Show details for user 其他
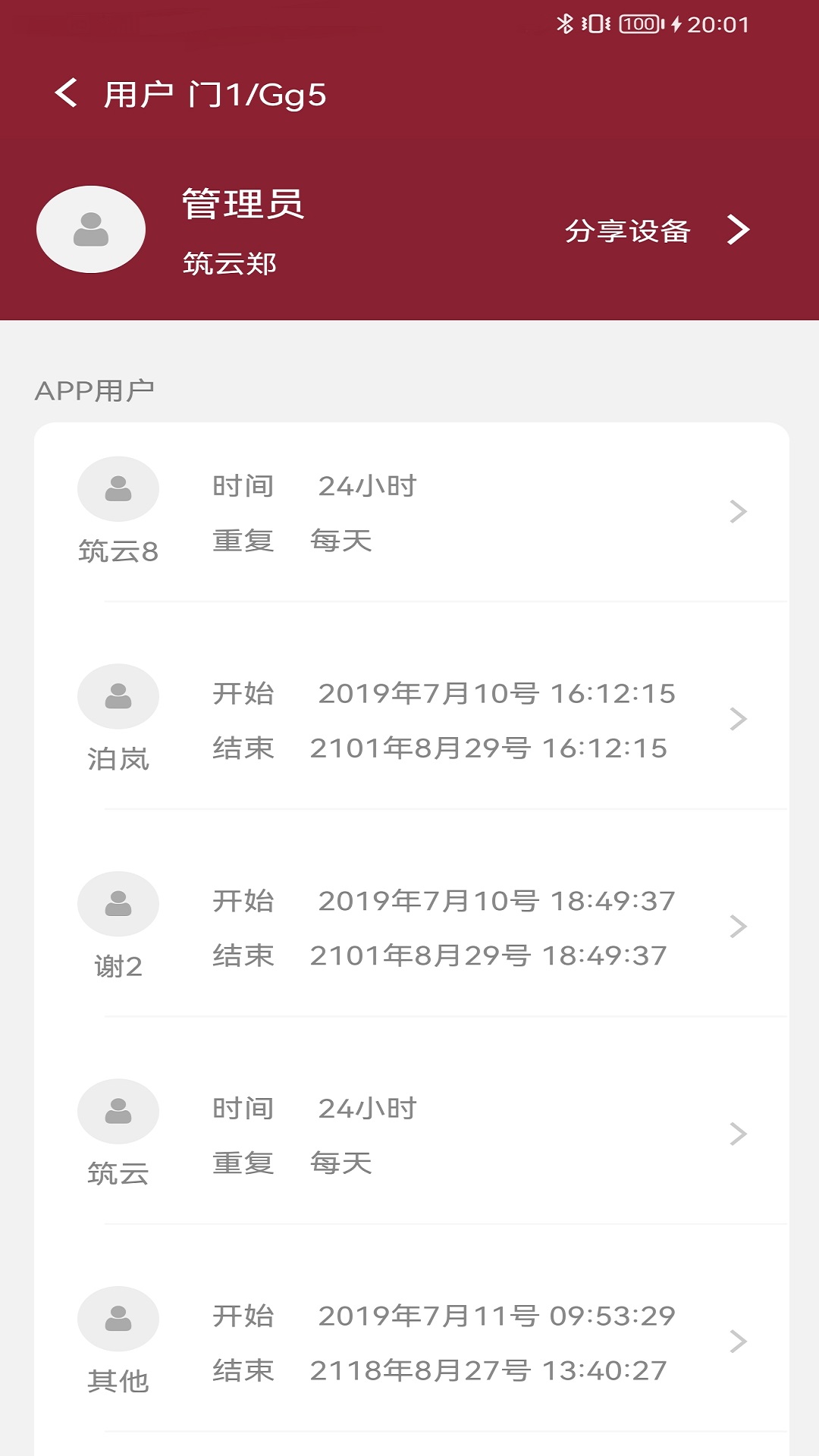Viewport: 819px width, 1456px height. [409, 1341]
